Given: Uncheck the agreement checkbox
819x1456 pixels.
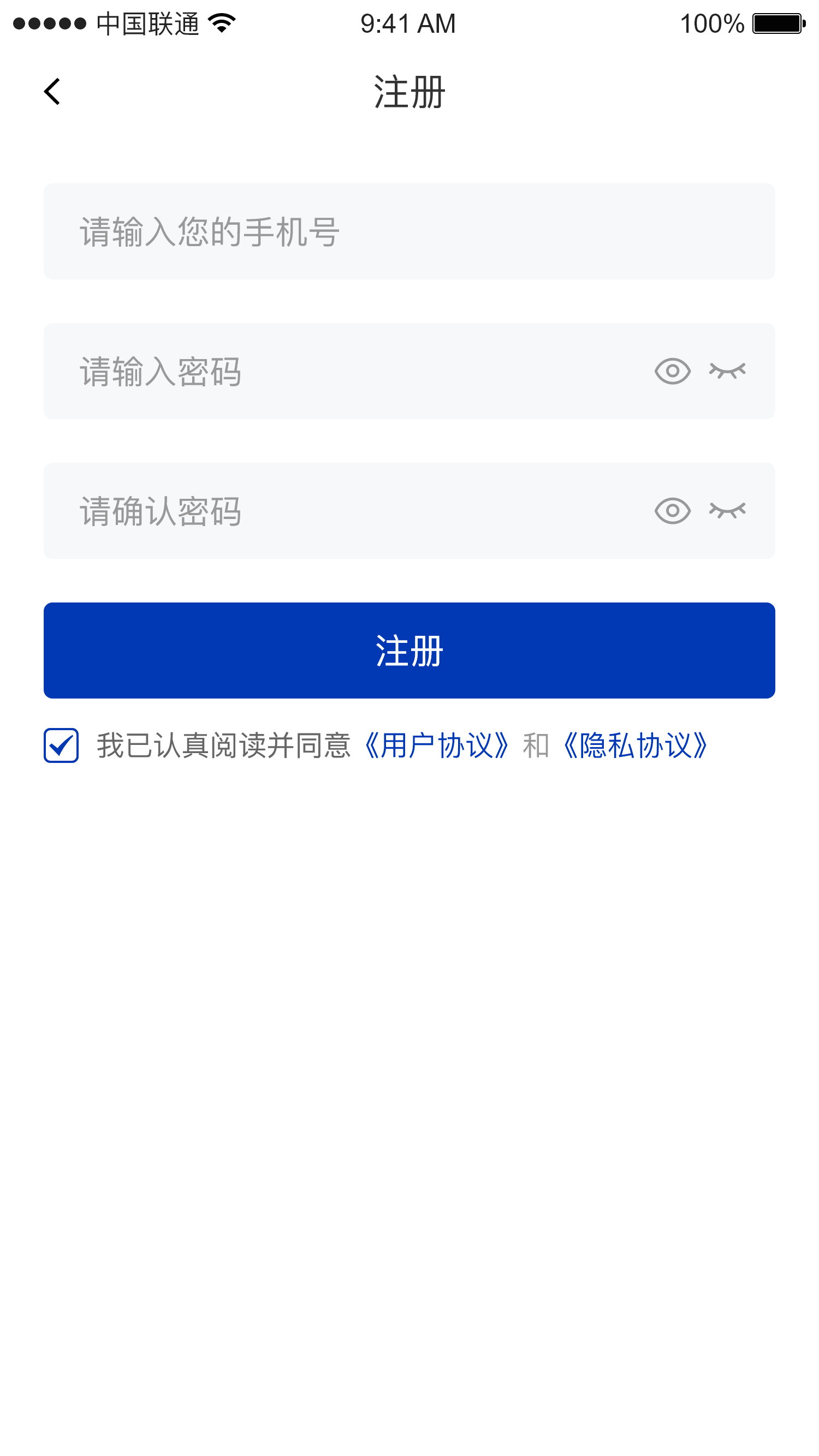Looking at the screenshot, I should (x=61, y=745).
